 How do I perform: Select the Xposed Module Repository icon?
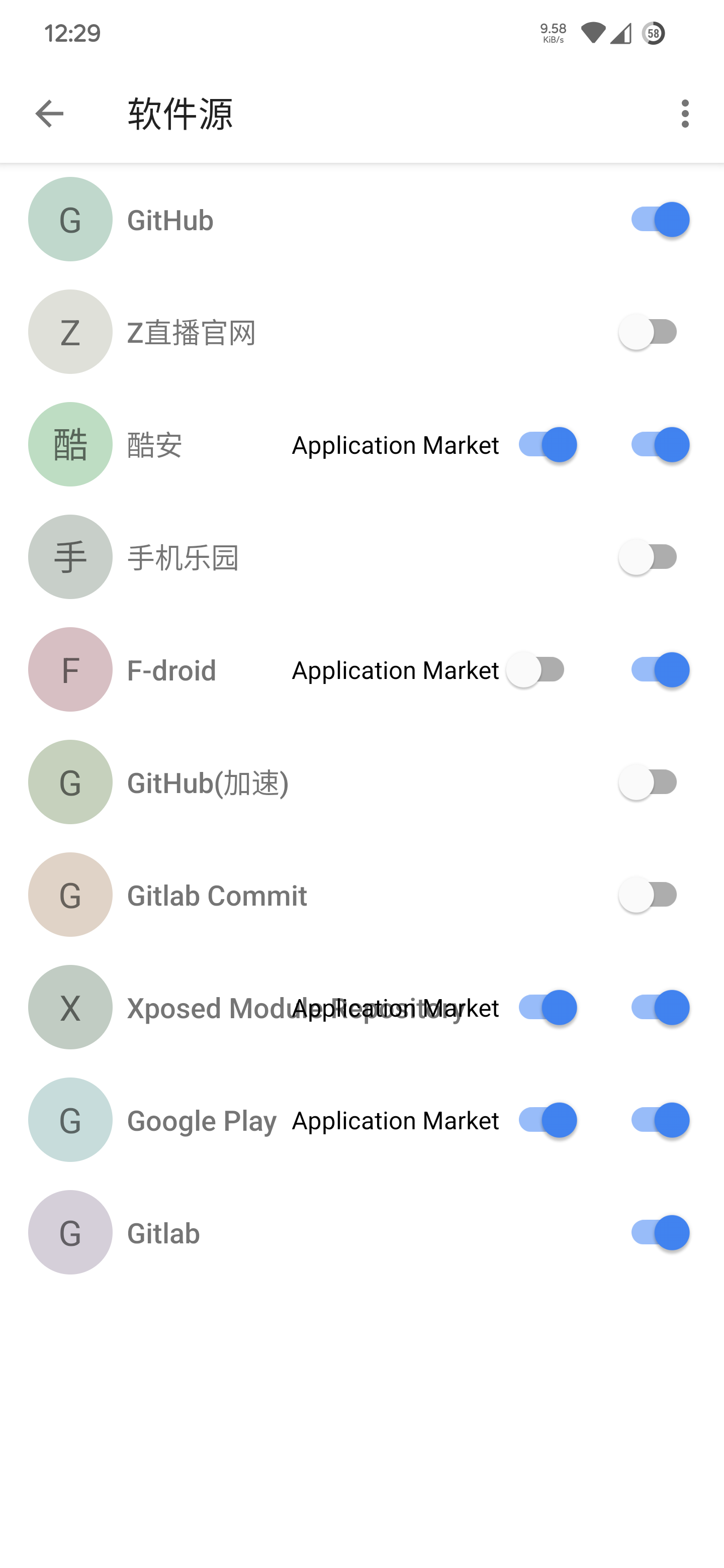coord(69,1008)
